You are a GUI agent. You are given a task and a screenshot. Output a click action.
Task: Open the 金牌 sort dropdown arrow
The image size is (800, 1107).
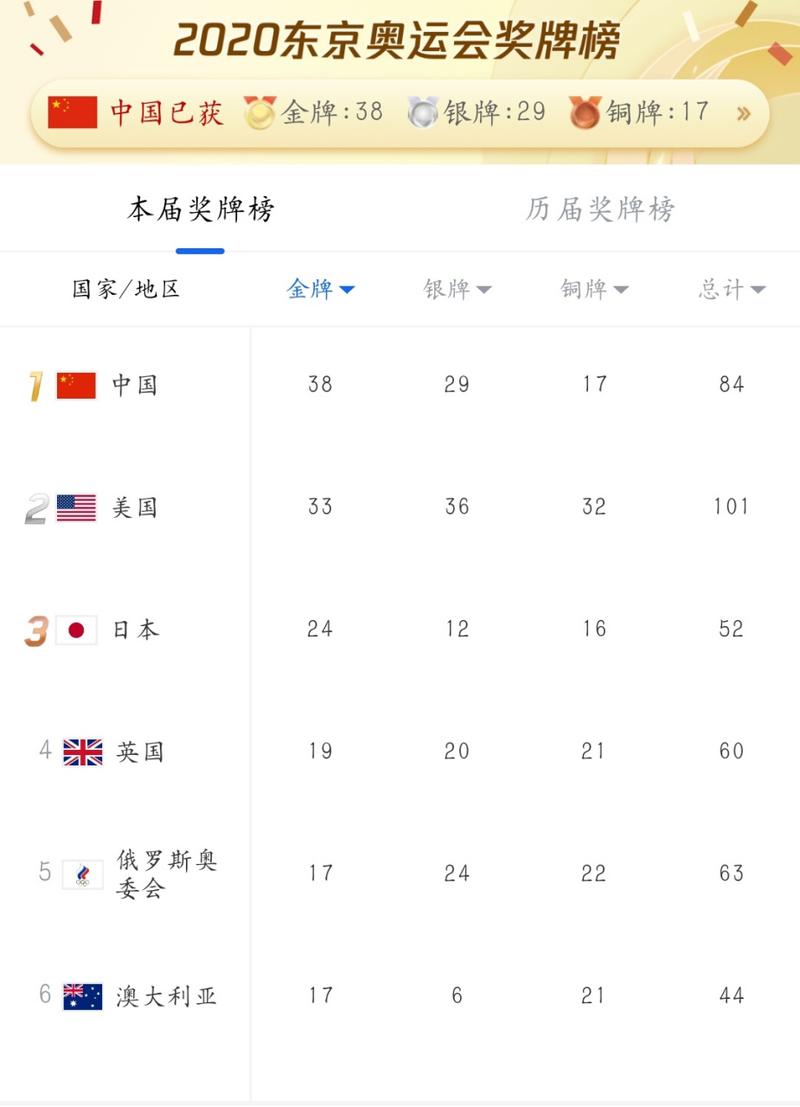(x=346, y=289)
